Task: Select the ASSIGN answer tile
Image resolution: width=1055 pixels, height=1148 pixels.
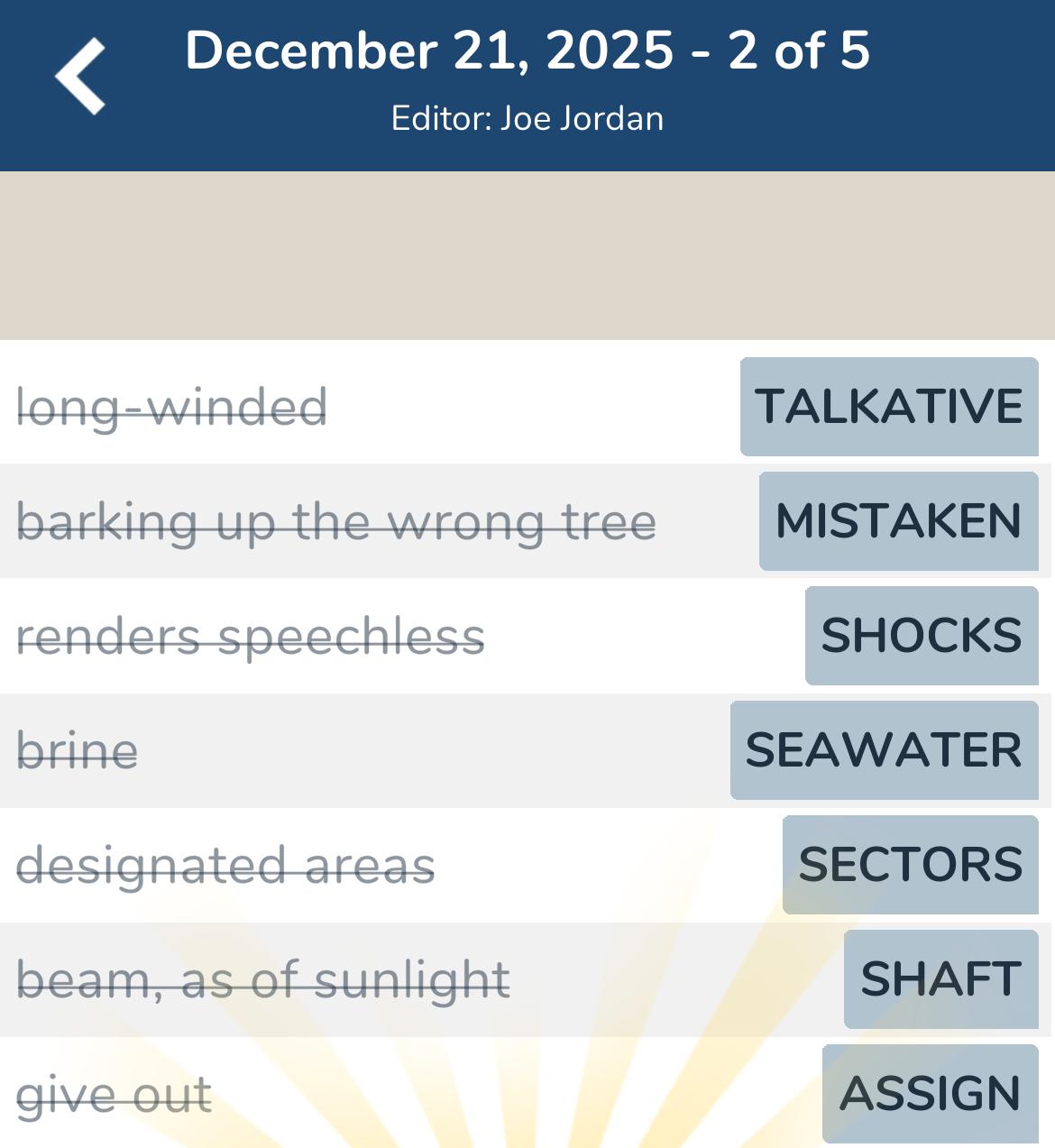Action: pos(929,1092)
